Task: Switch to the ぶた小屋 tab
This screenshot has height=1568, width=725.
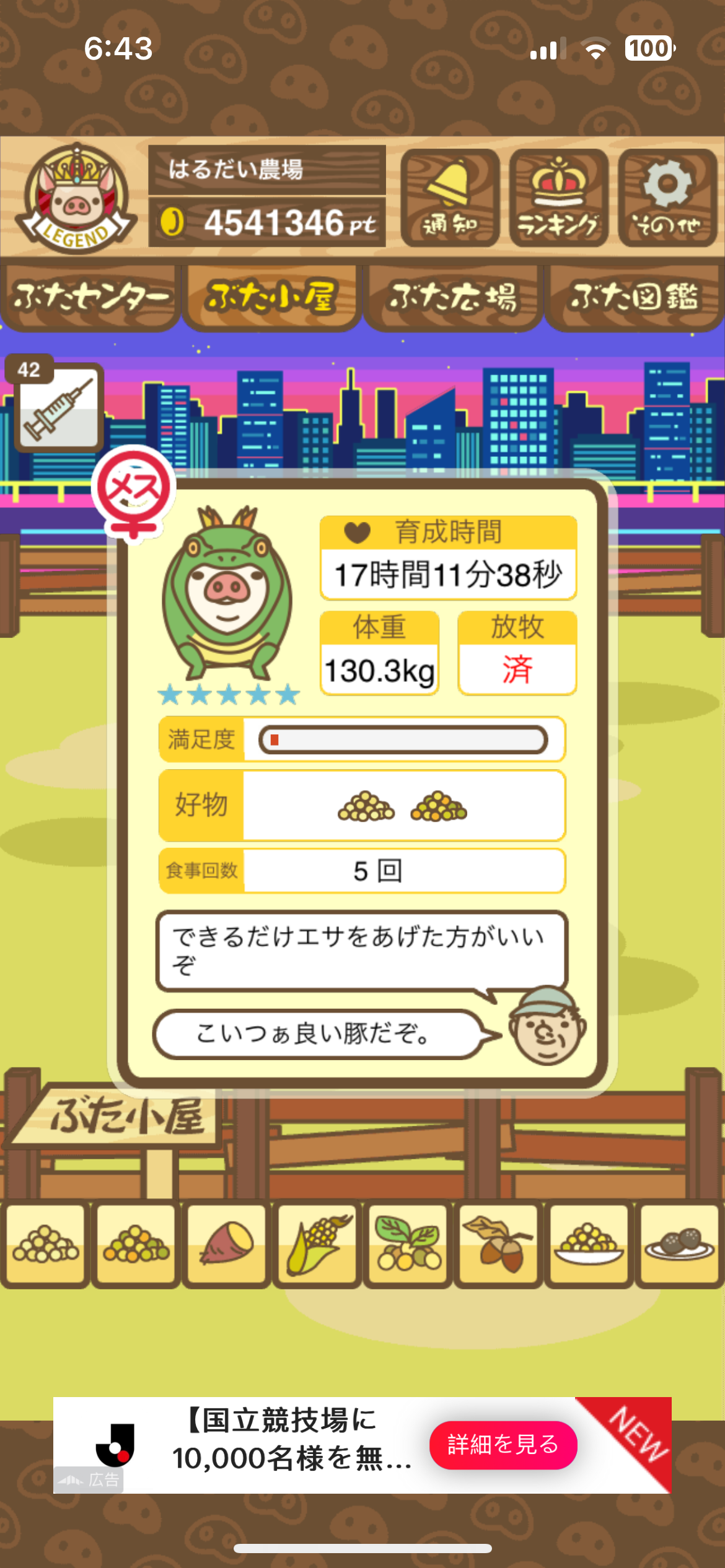Action: coord(271,298)
